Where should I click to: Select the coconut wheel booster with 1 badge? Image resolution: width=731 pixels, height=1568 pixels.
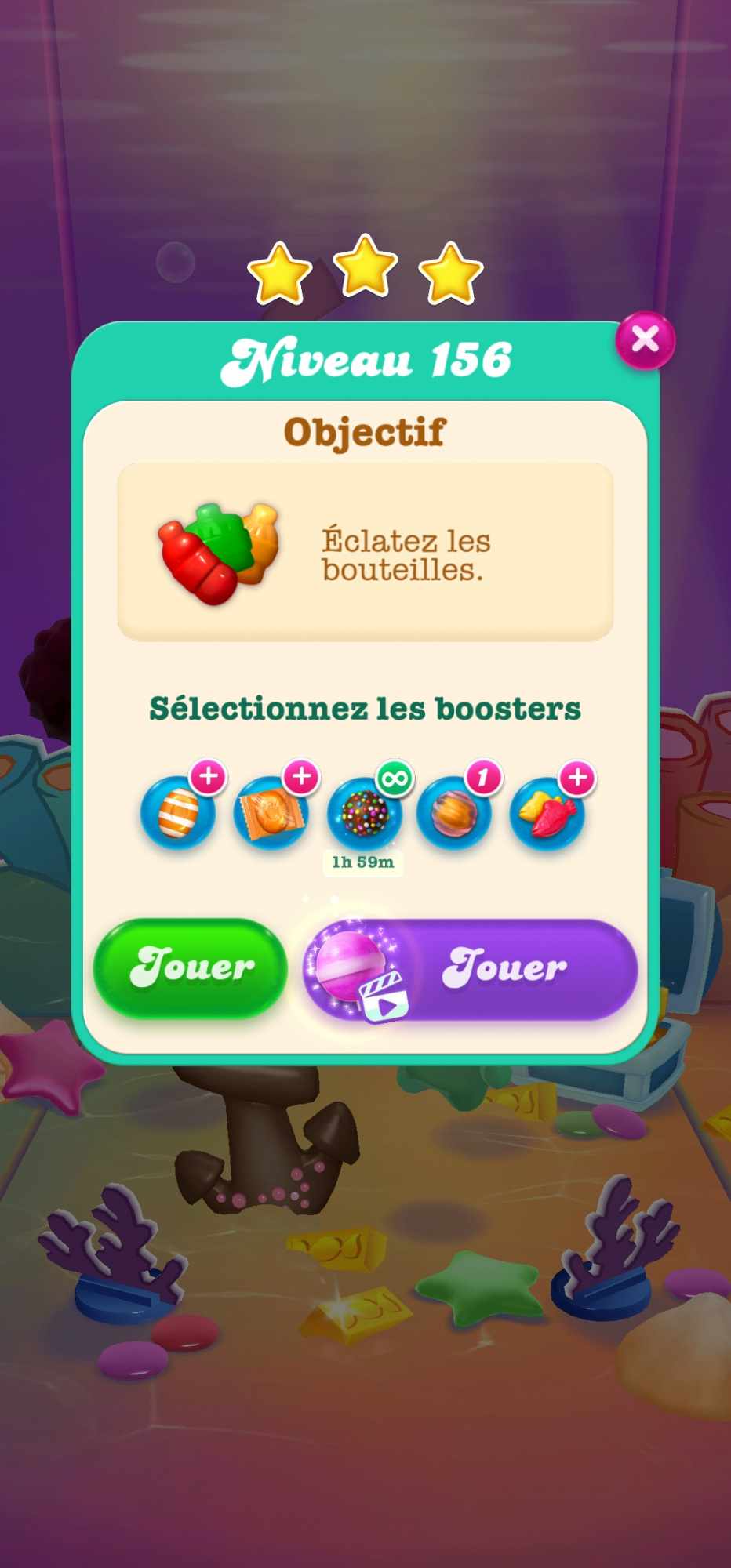(x=454, y=813)
